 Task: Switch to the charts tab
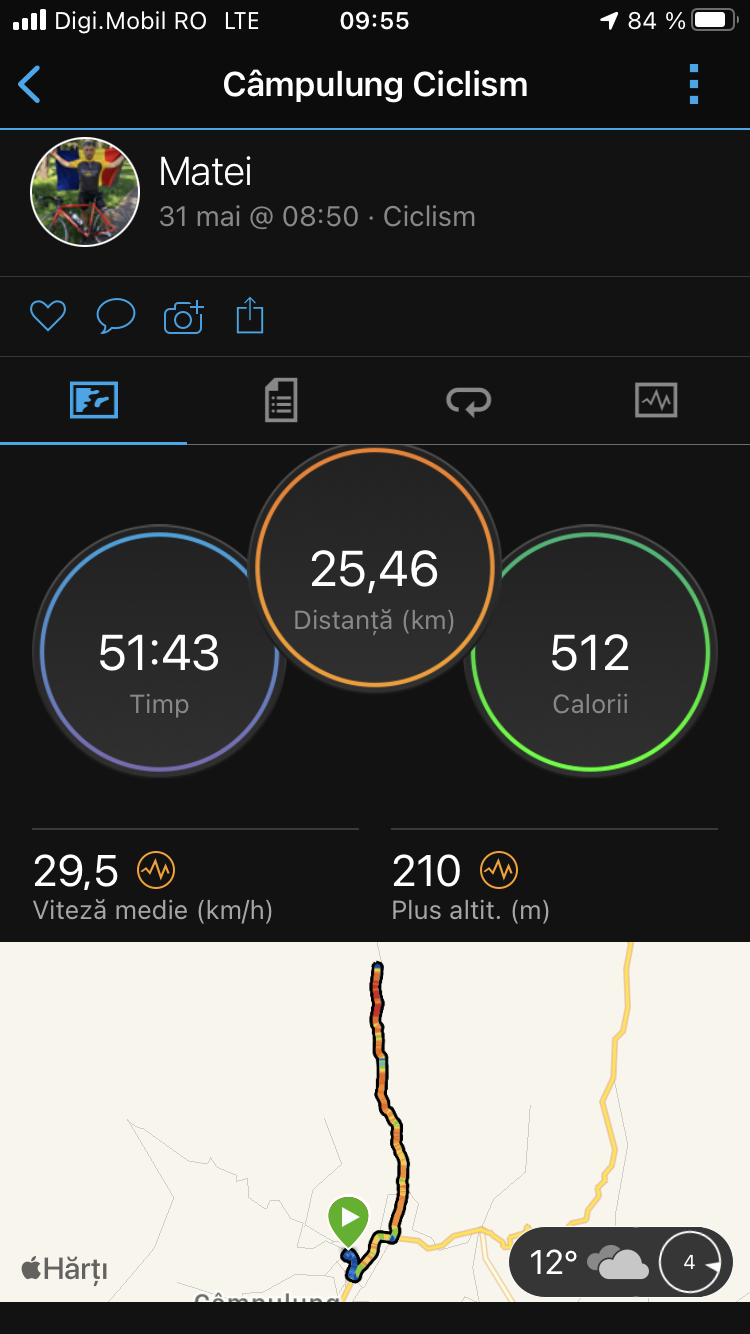pos(656,401)
